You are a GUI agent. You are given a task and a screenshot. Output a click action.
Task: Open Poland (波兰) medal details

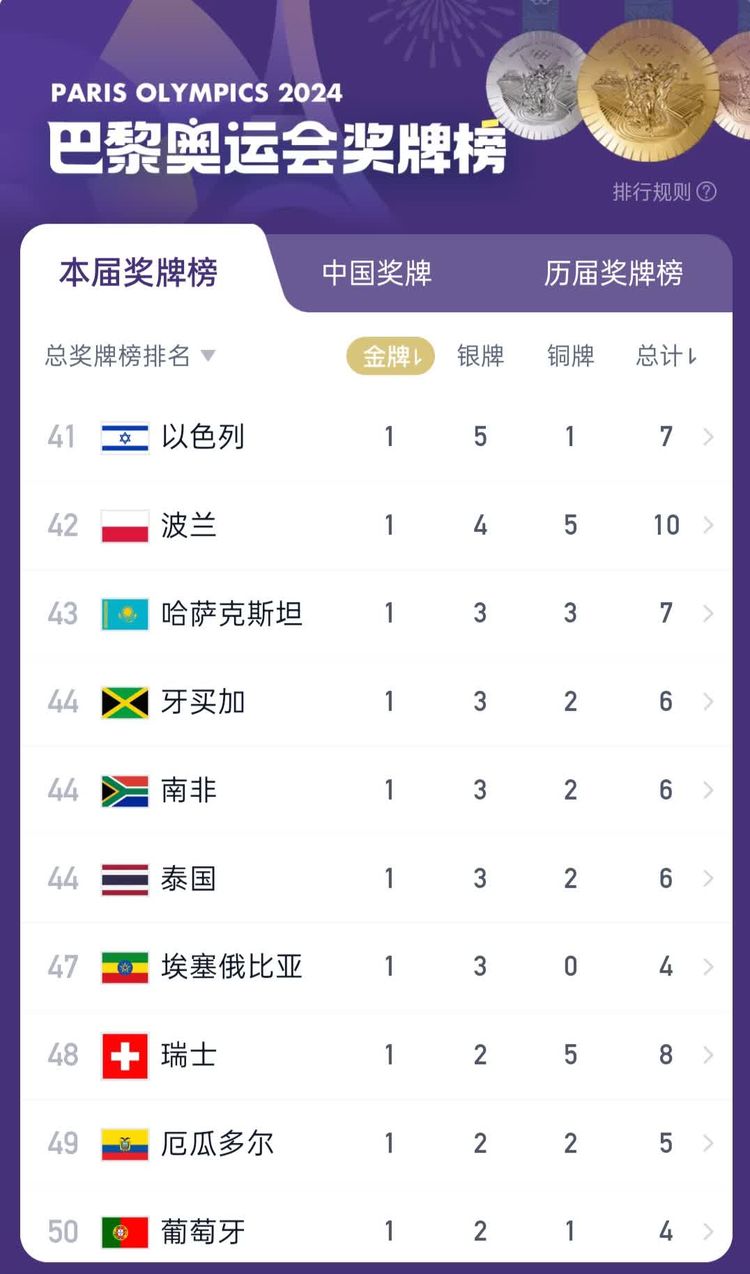pyautogui.click(x=376, y=525)
